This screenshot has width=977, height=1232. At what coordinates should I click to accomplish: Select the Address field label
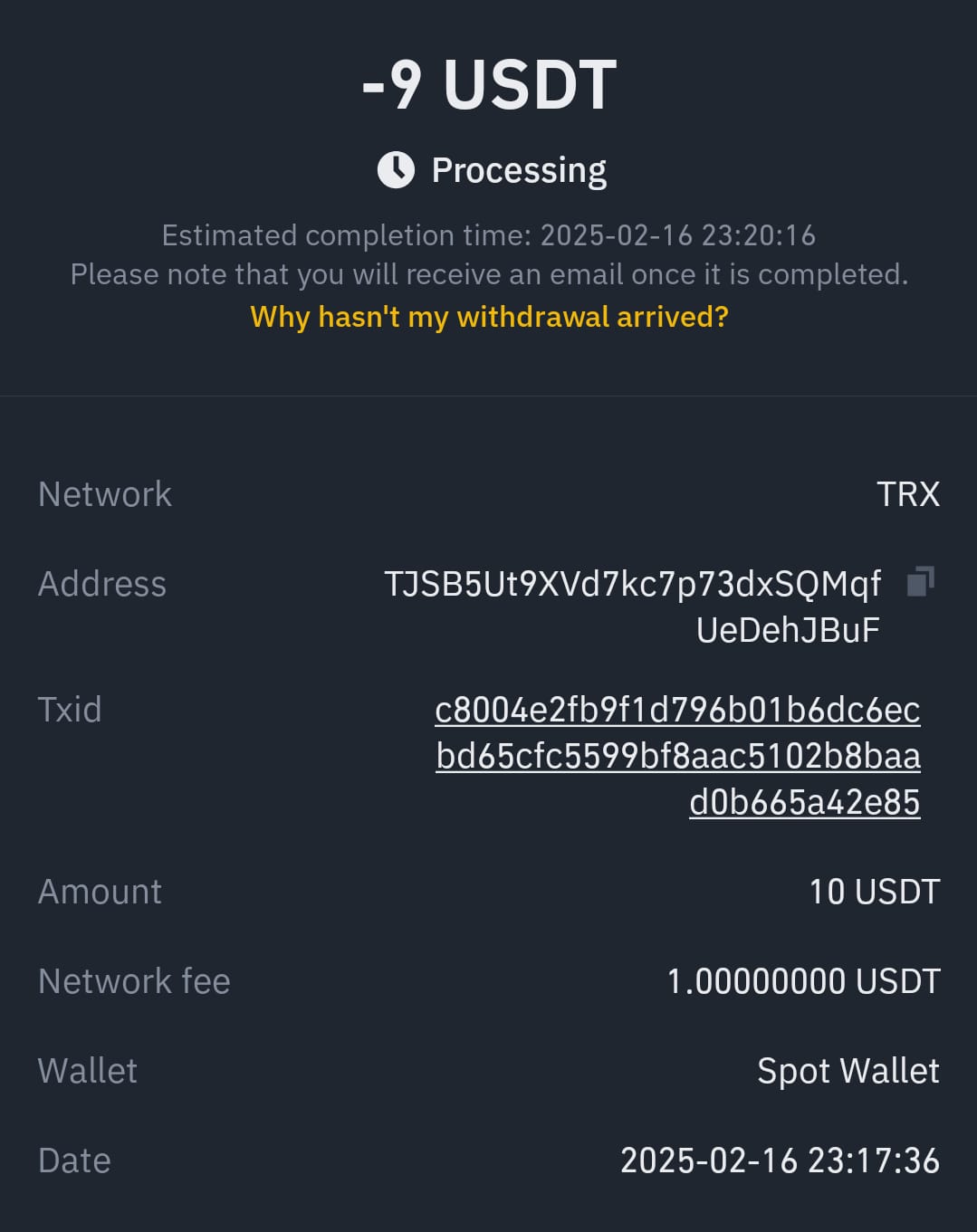click(101, 584)
